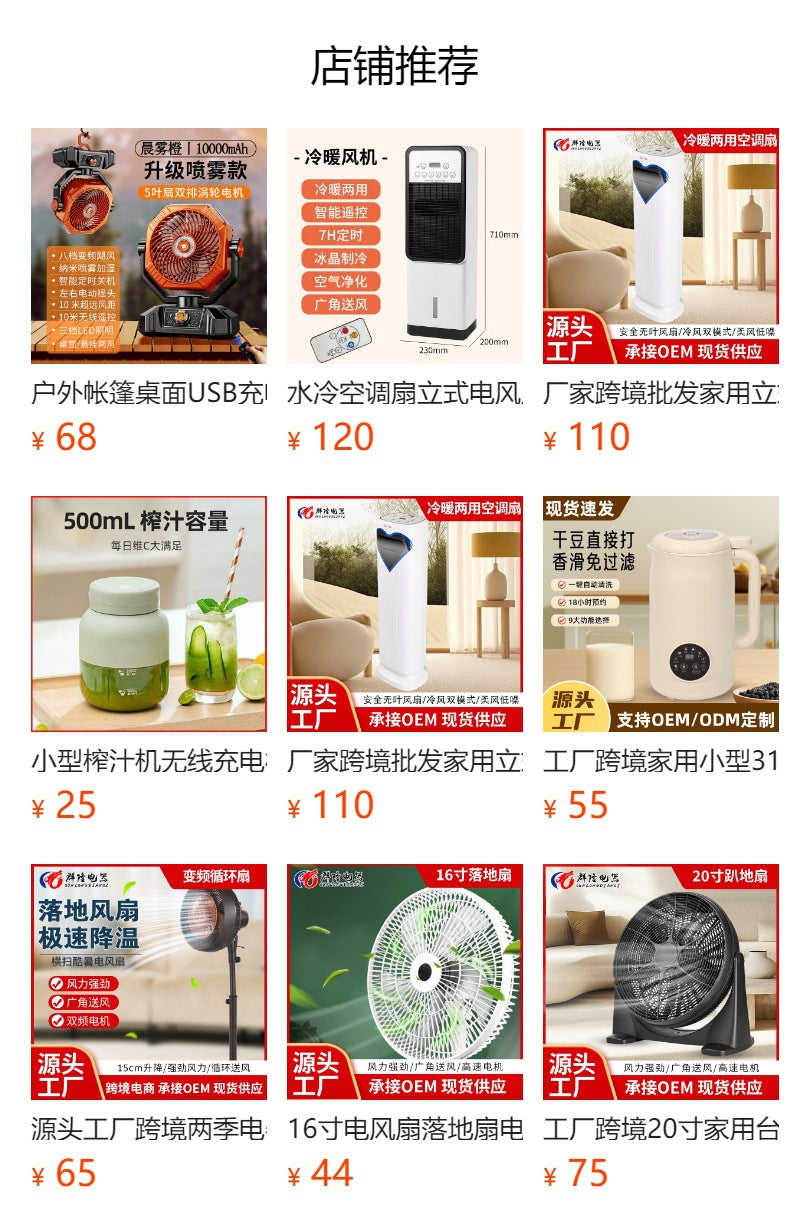The width and height of the screenshot is (790, 1232).
Task: View the ¥120 water-cooled air conditioner fan
Action: 404,246
